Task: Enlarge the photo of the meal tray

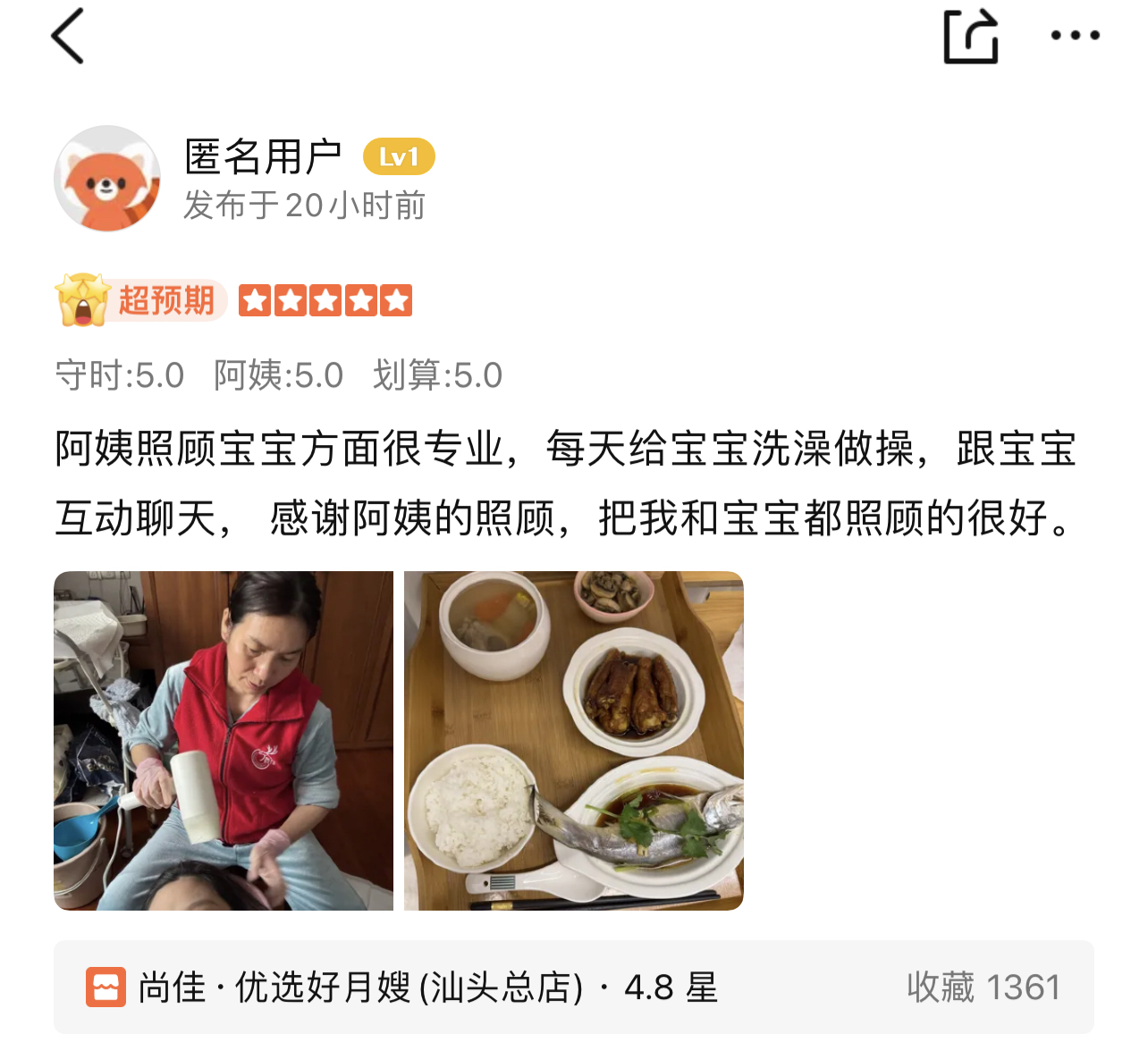Action: (574, 741)
